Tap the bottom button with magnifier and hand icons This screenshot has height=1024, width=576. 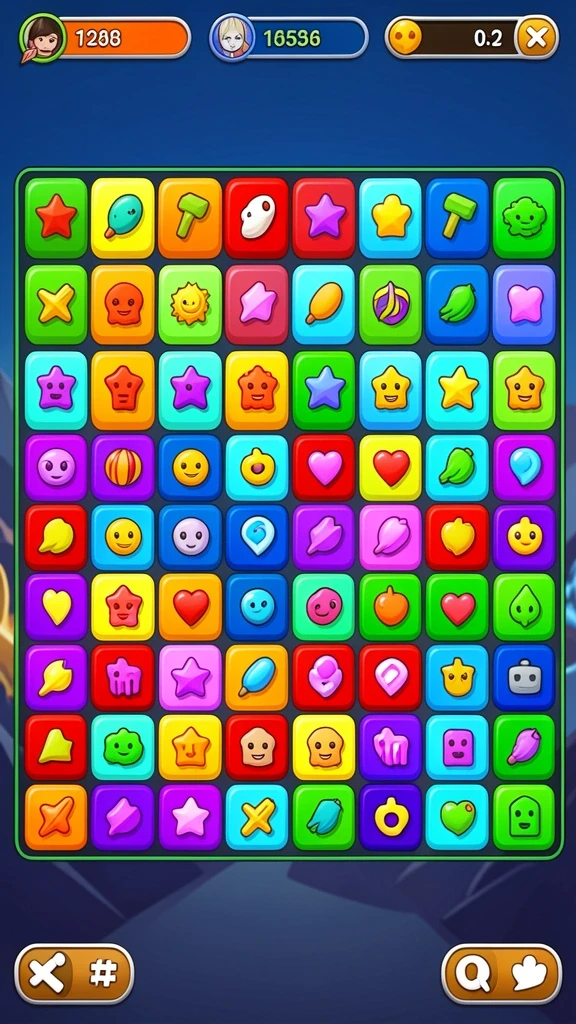[502, 974]
